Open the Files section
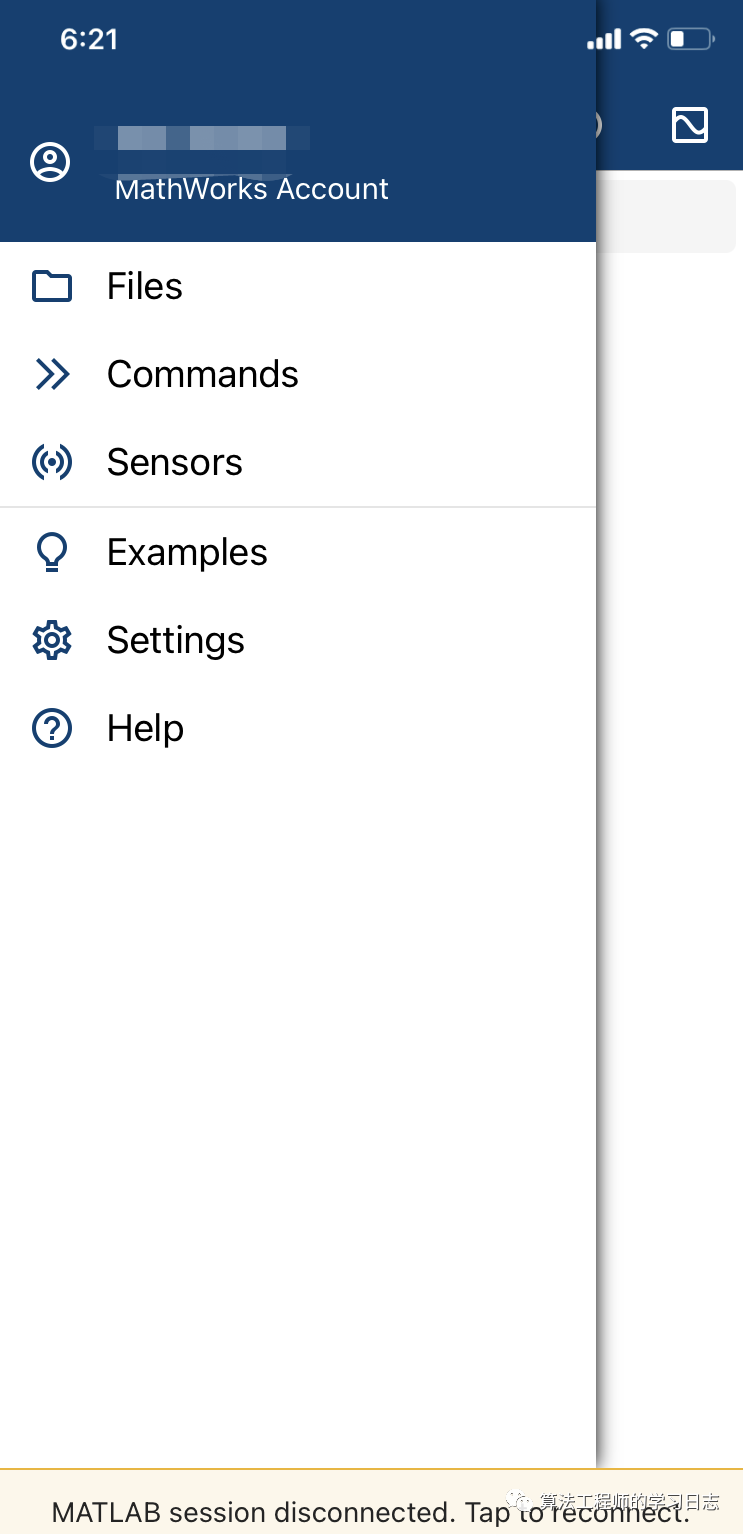The image size is (743, 1534). click(x=145, y=287)
